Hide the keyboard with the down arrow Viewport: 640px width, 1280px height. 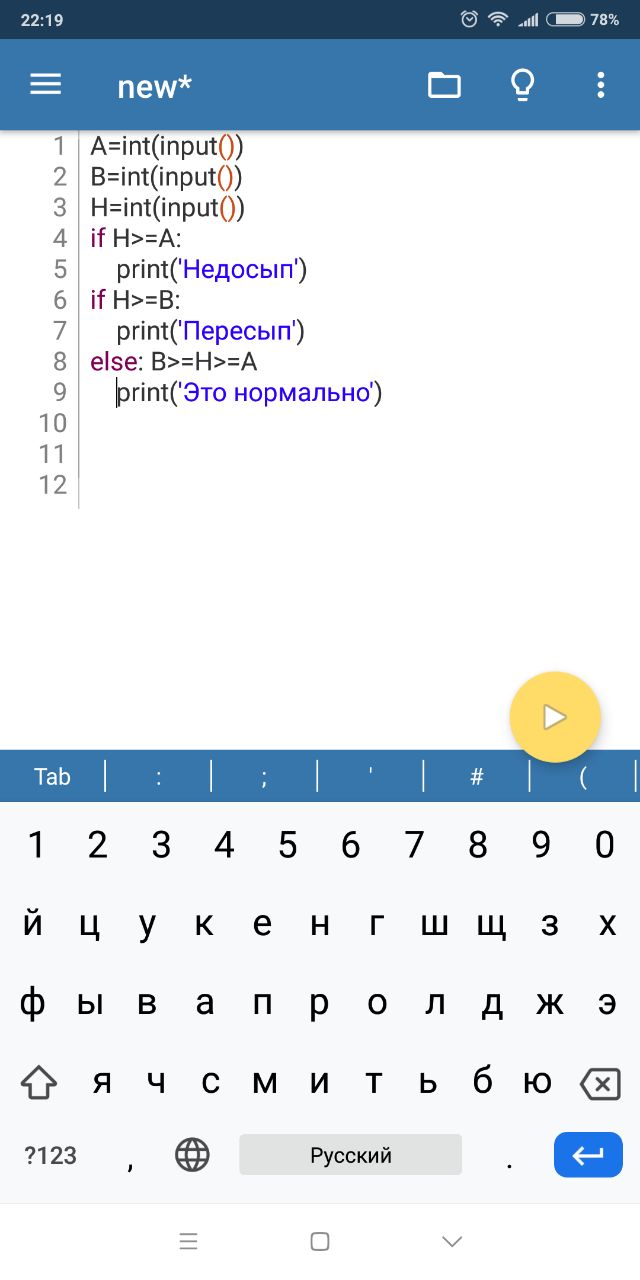452,1242
